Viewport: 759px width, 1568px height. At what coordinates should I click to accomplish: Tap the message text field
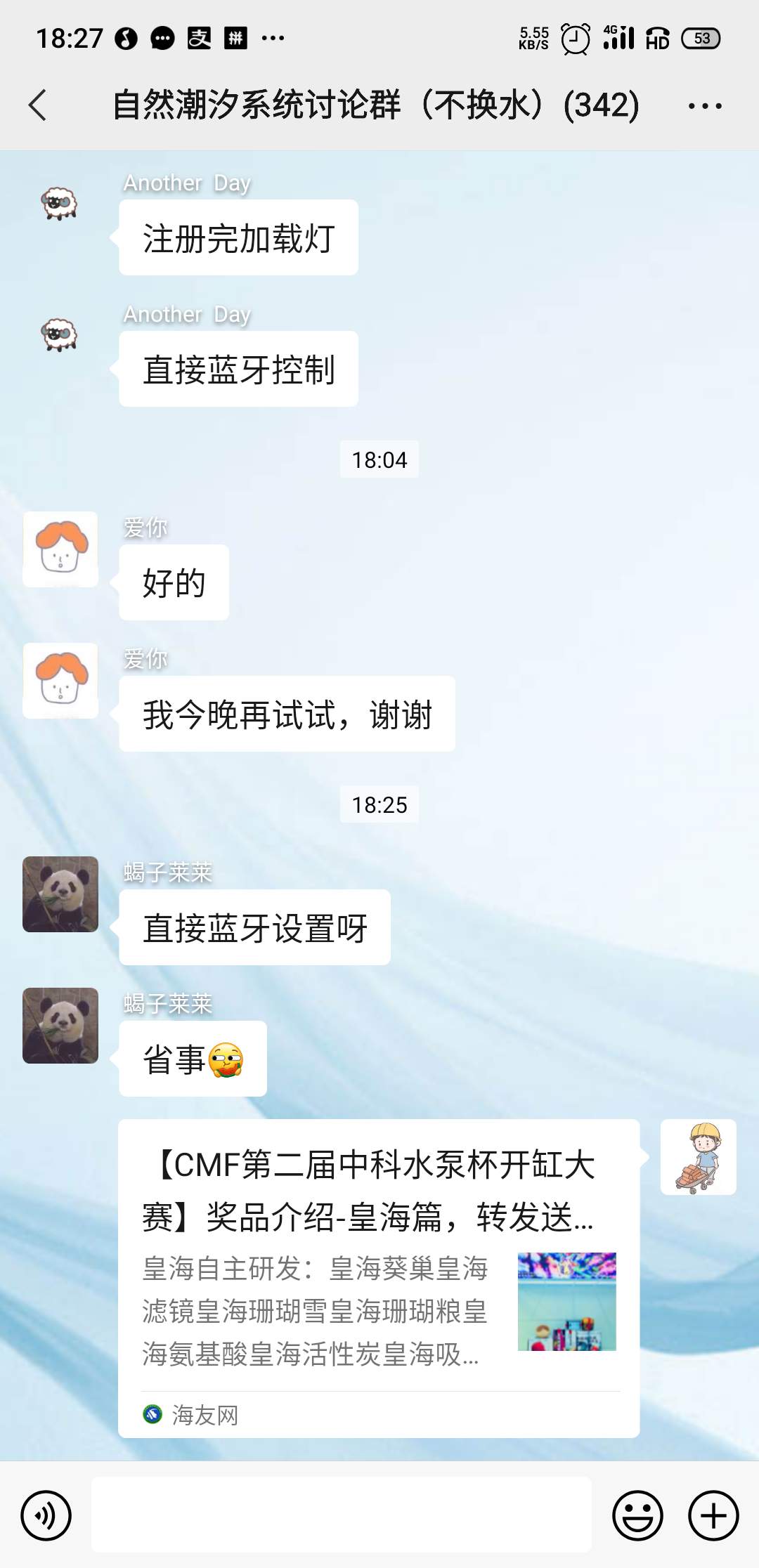click(x=342, y=1514)
